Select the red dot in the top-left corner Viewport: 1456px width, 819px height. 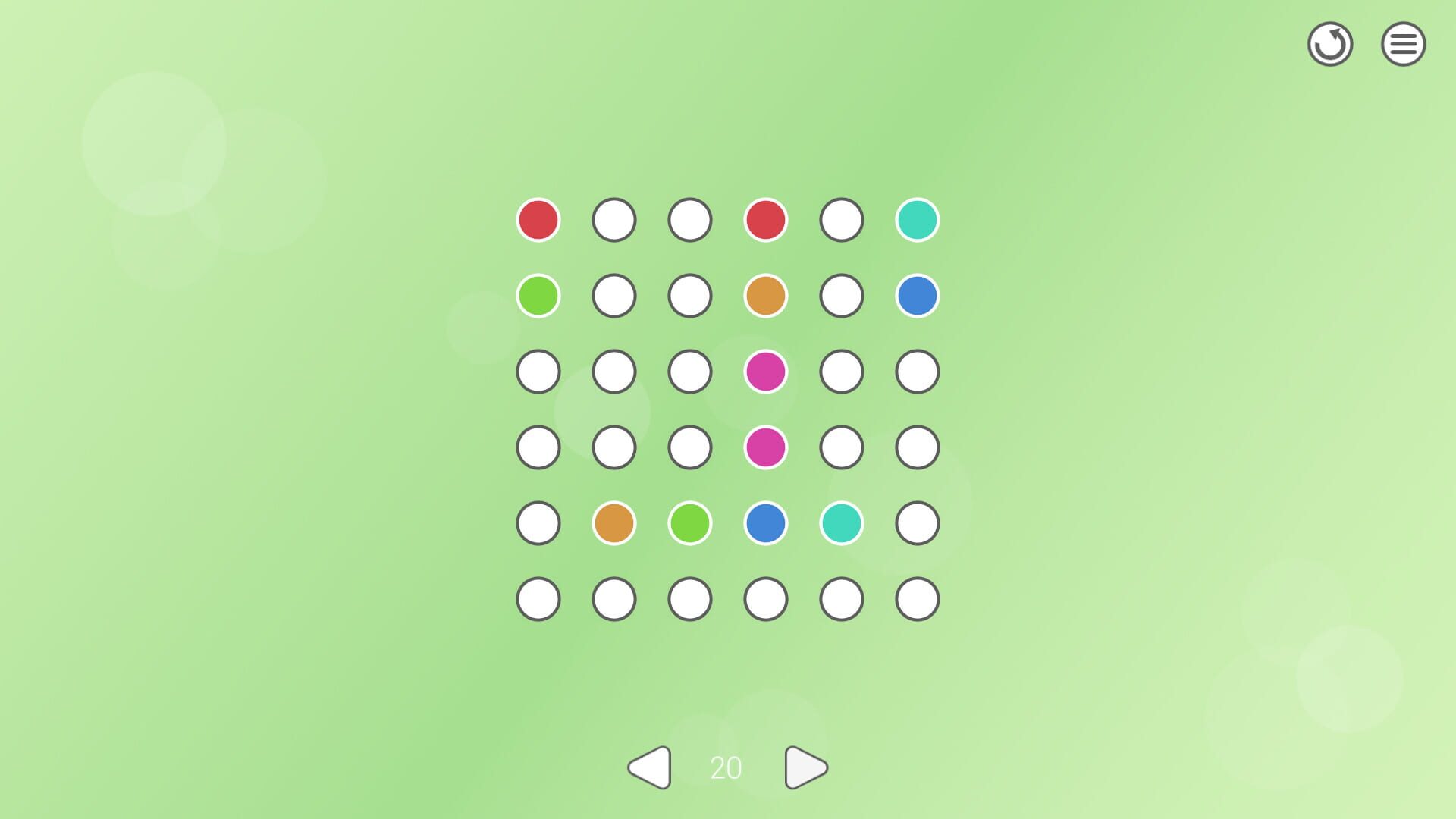coord(538,220)
